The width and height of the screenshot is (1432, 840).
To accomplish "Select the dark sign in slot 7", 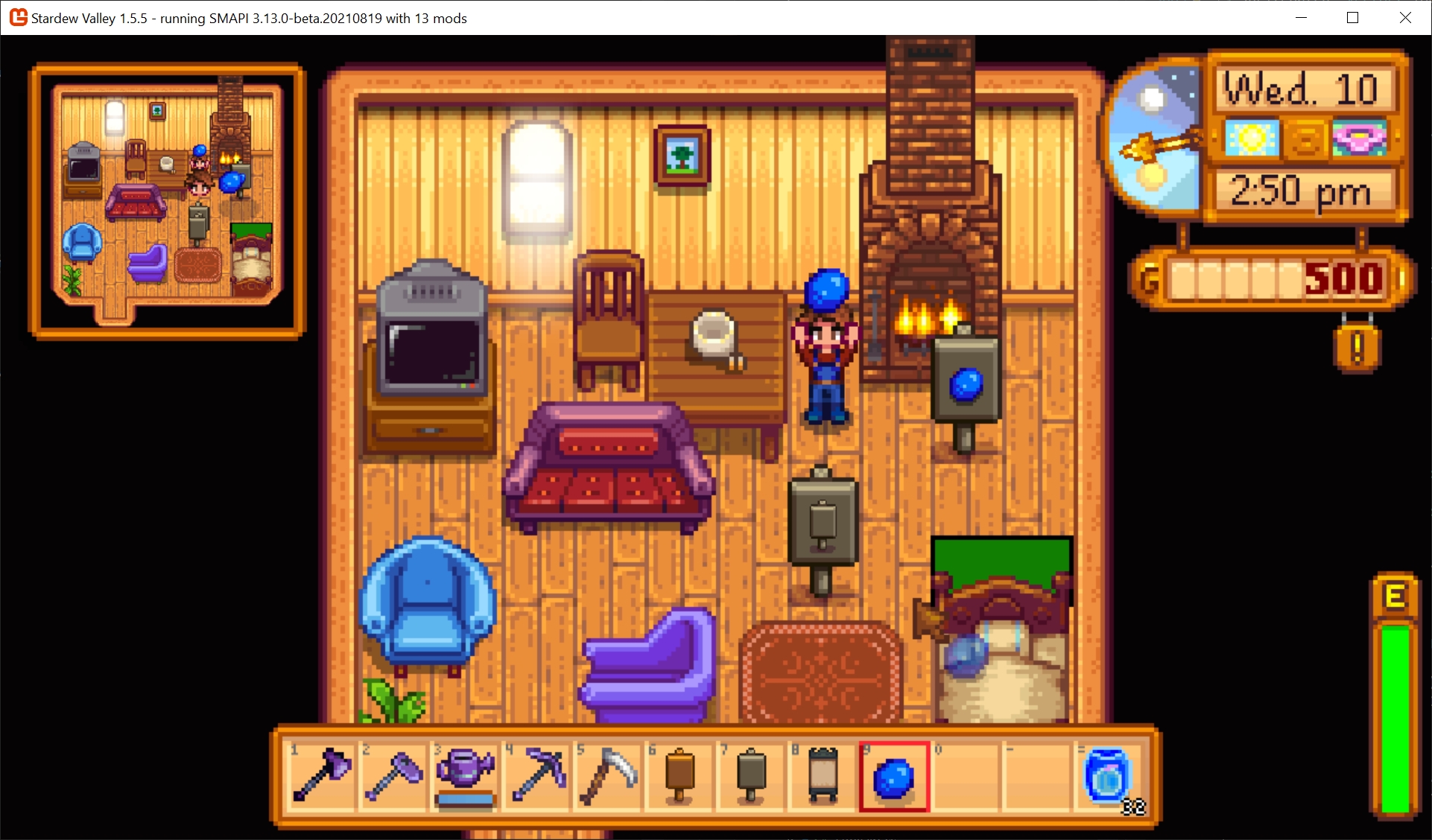I will pyautogui.click(x=751, y=777).
